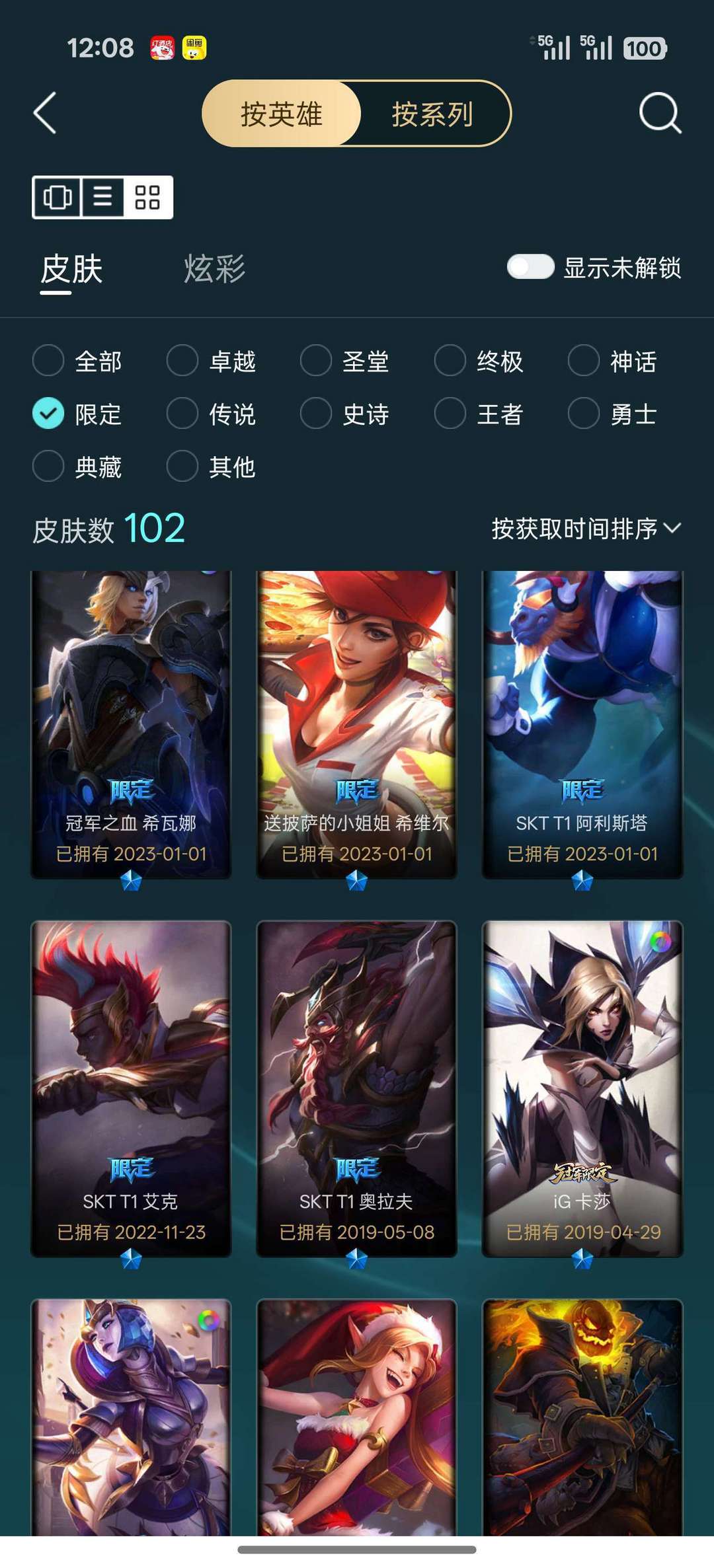The image size is (714, 1568).
Task: Open the 冠军之血 希瓦娜 skin card
Action: 131,726
